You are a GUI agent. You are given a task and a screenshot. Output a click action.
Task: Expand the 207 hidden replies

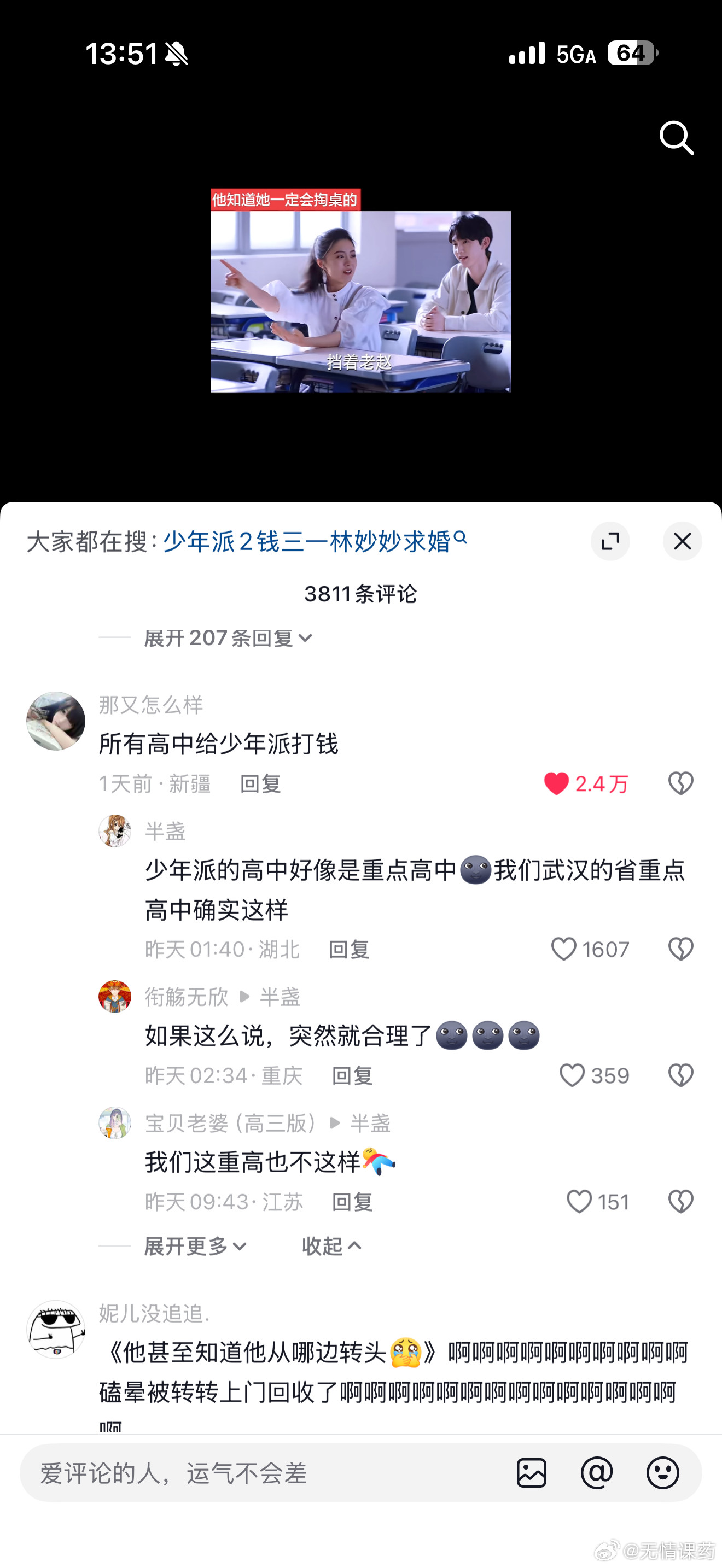(x=225, y=638)
